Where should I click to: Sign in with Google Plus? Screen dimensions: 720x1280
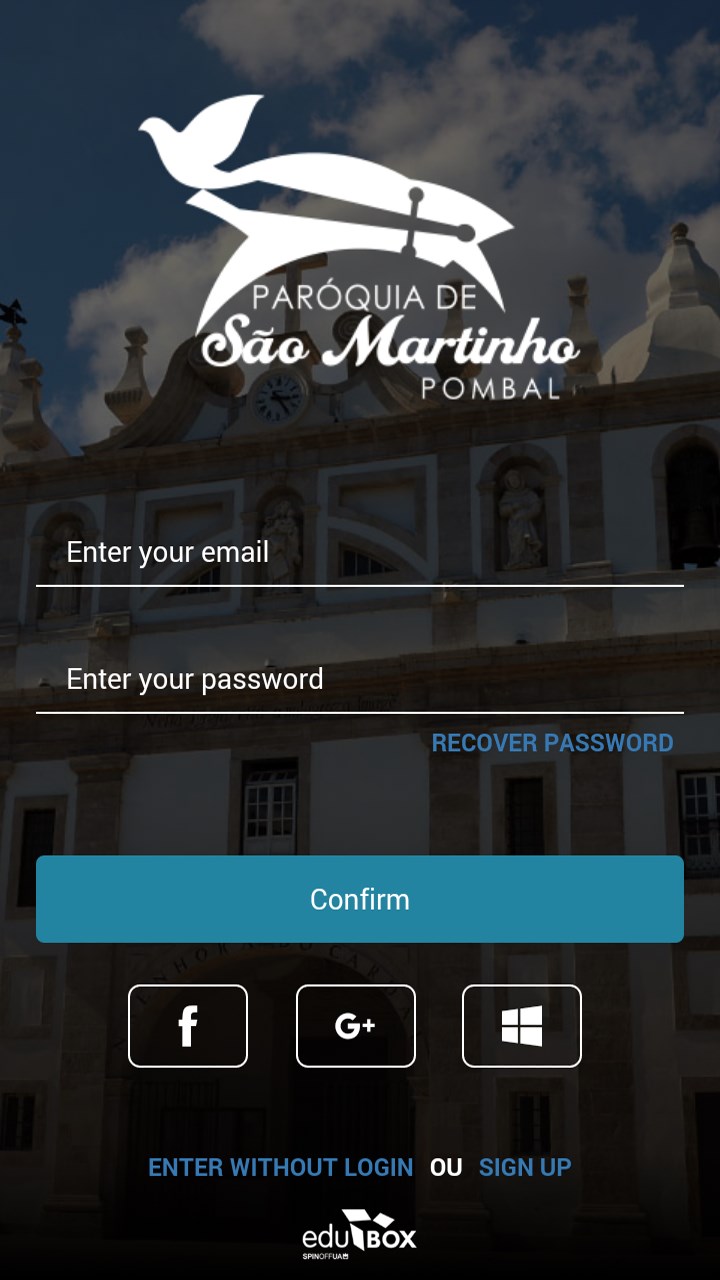[x=356, y=1026]
